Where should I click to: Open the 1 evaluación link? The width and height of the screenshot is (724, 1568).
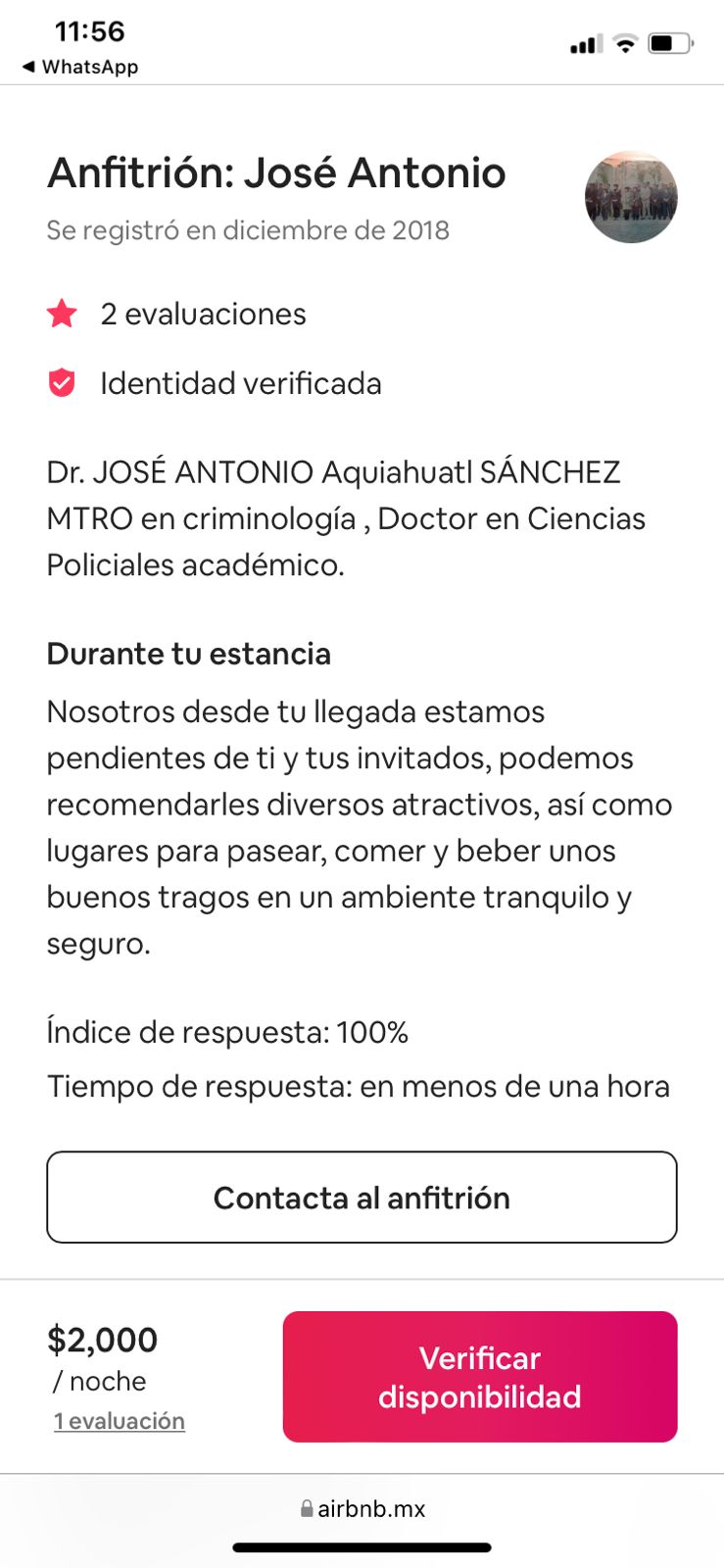(120, 1421)
